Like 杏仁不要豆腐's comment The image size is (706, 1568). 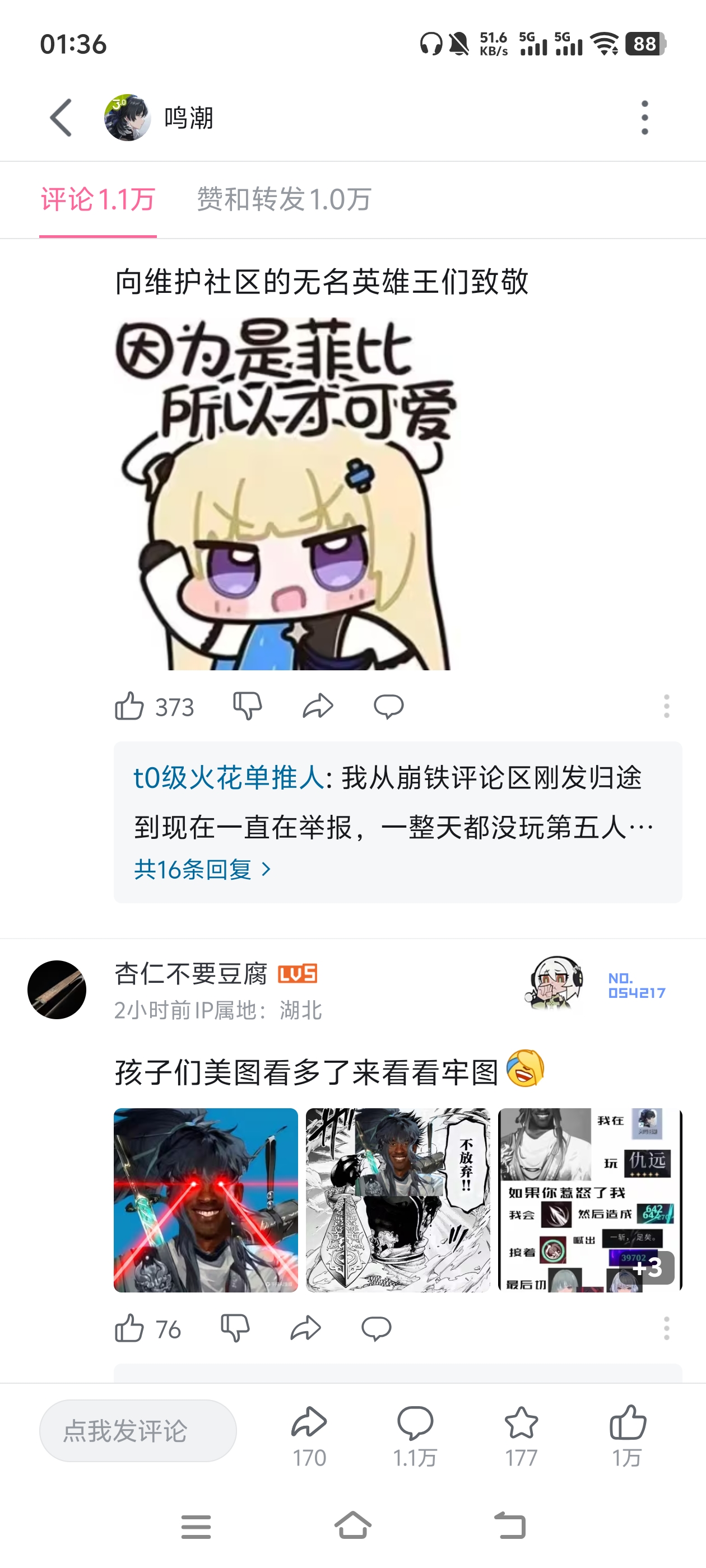pos(130,1328)
